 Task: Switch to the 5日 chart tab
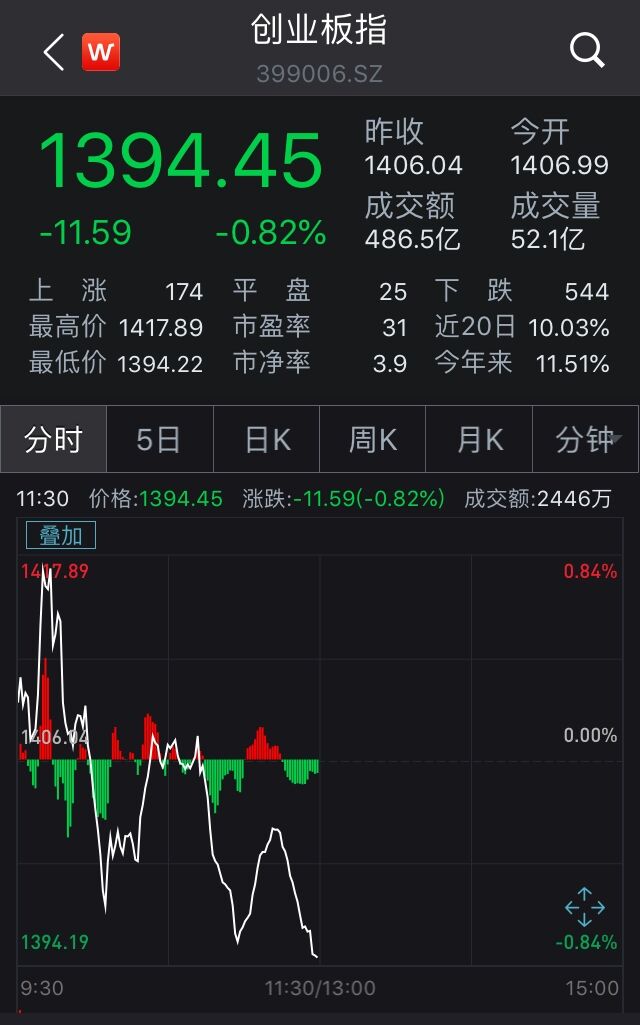[160, 439]
